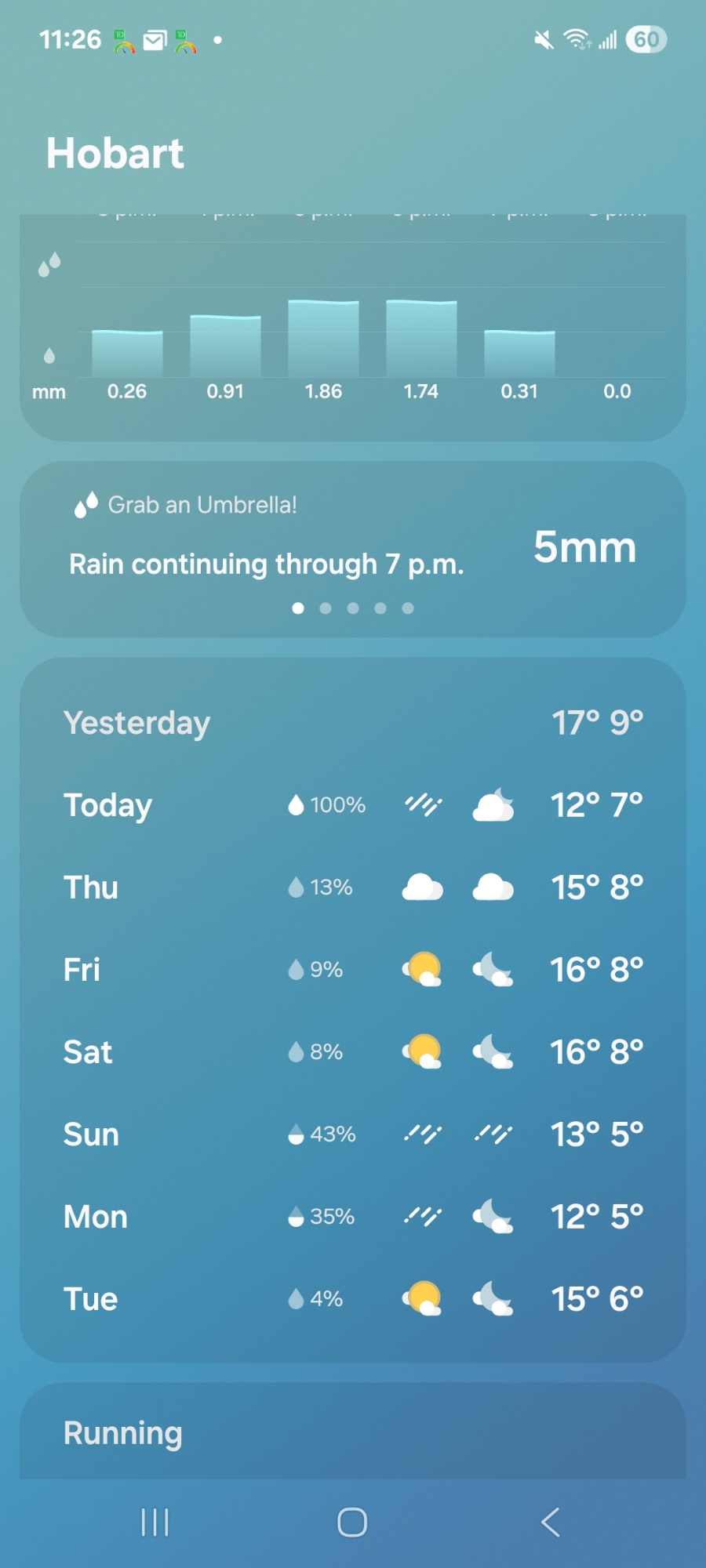706x1568 pixels.
Task: Open Tue forecast row
Action: pos(353,1299)
